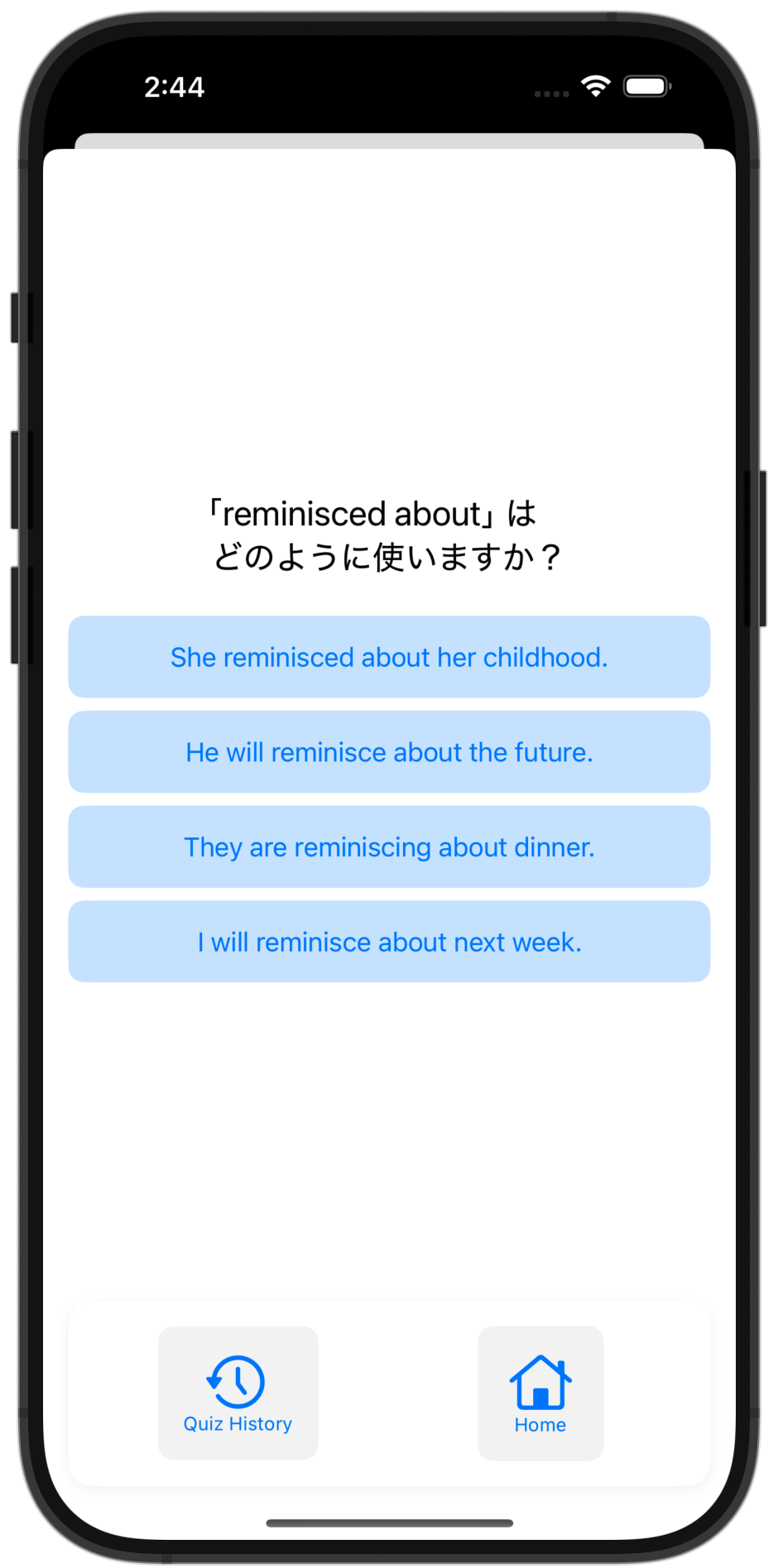
Task: Go to the Home screen
Action: (540, 1393)
